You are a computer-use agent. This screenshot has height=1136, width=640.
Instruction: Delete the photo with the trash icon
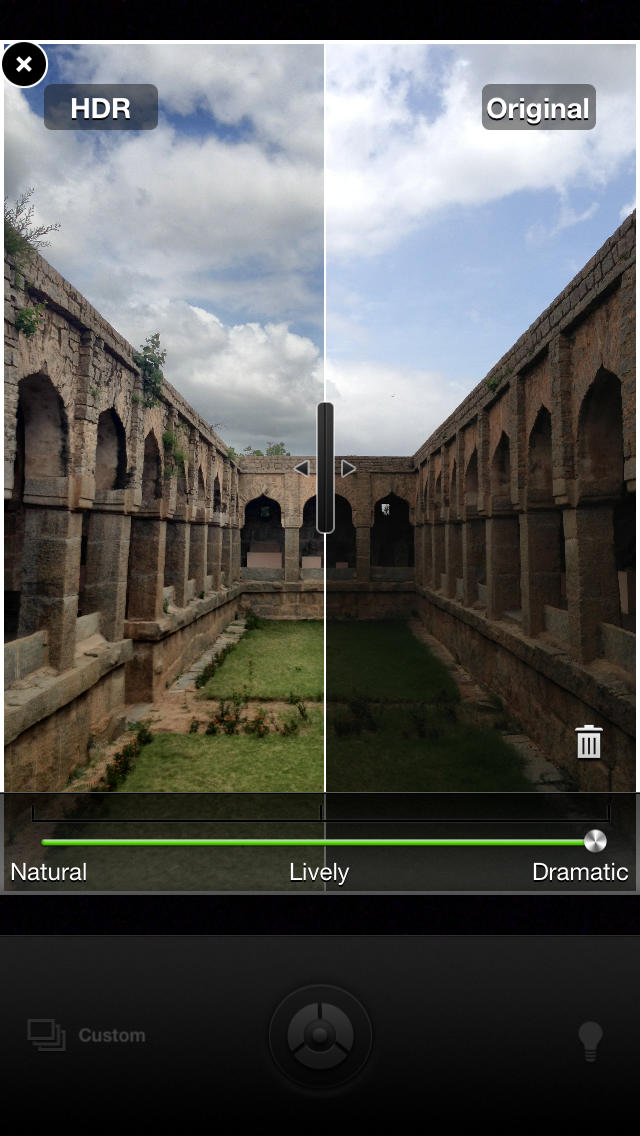point(588,742)
